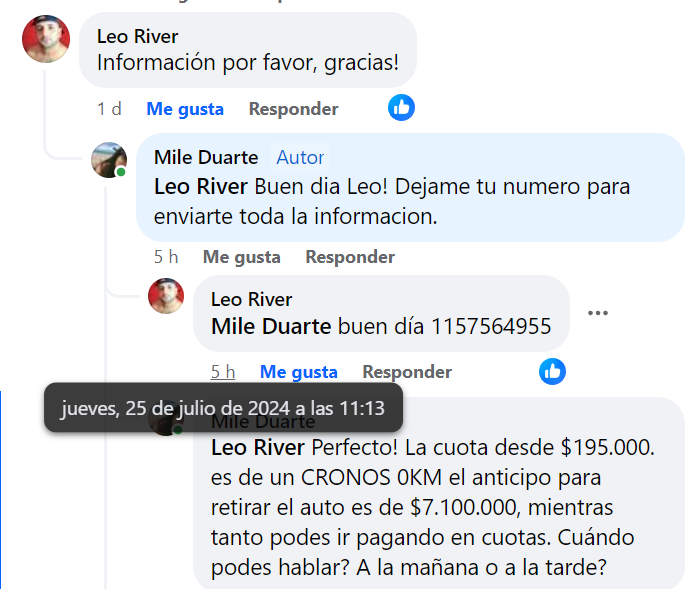Viewport: 692px width, 589px height.
Task: Open the 5 h timestamp under Leo's number comment
Action: [223, 372]
